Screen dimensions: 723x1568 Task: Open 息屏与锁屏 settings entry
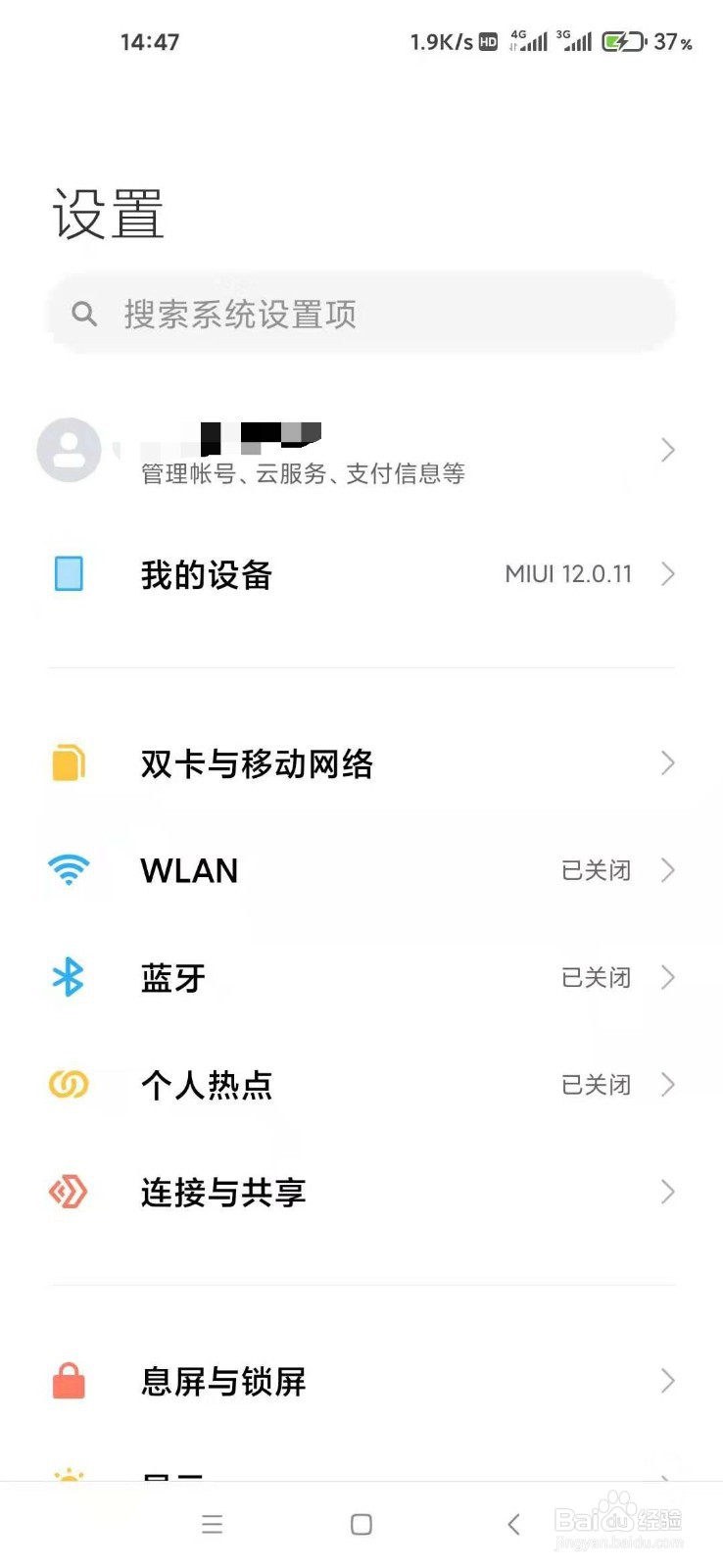click(x=221, y=1382)
